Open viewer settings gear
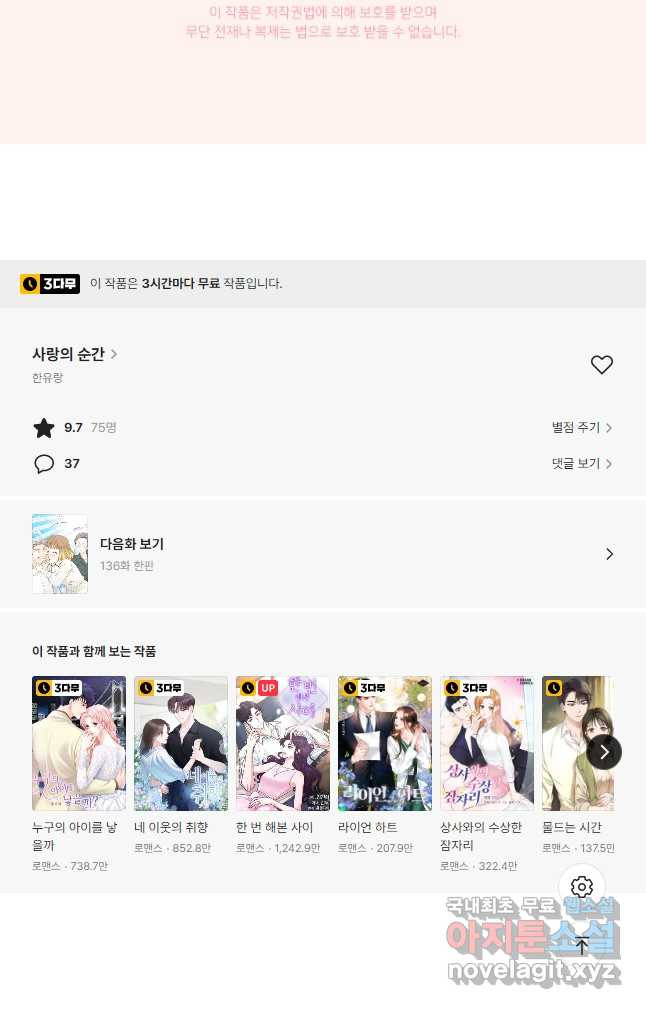The width and height of the screenshot is (646, 1009). [582, 887]
